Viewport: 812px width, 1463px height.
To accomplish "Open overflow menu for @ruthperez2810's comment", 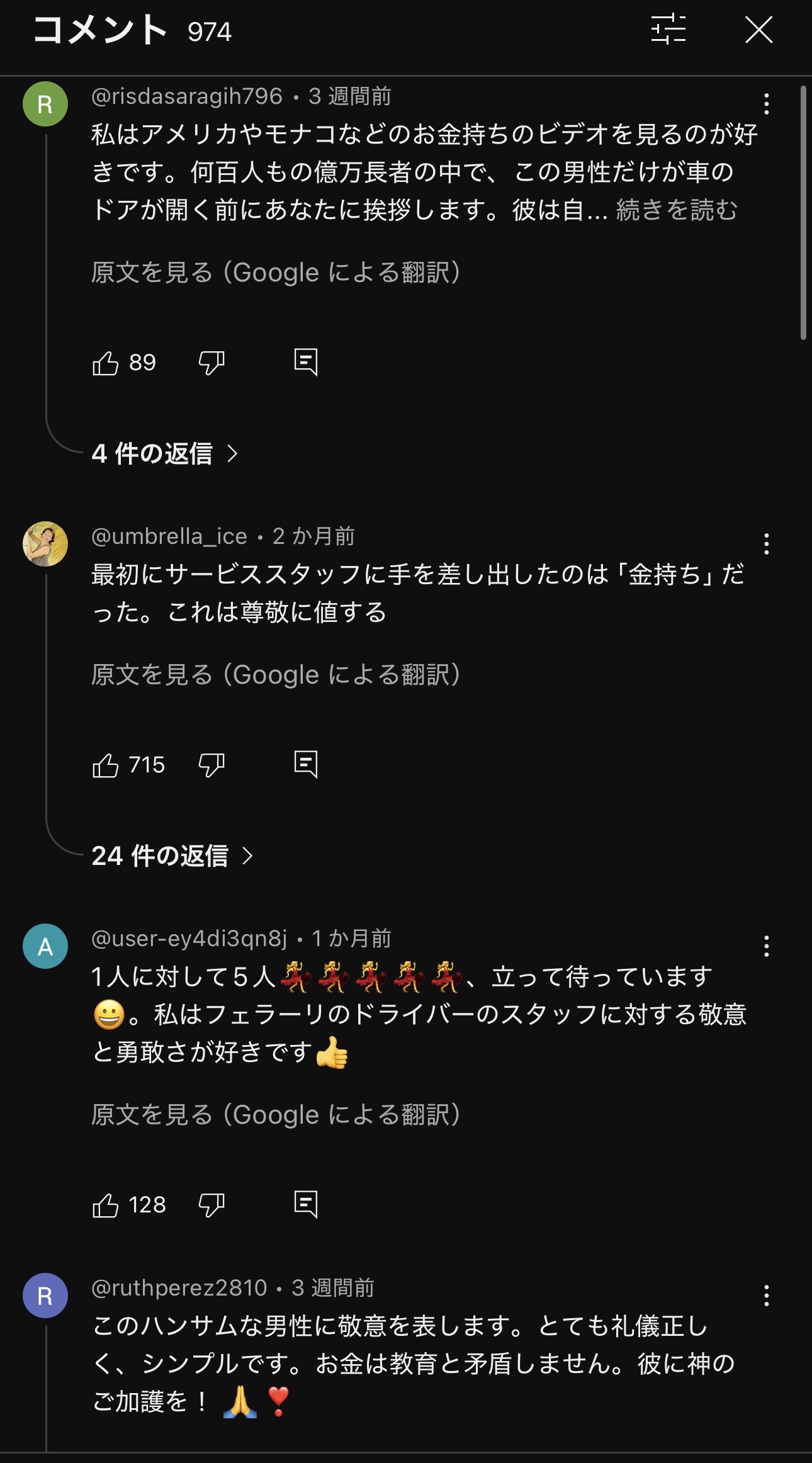I will pos(766,1296).
